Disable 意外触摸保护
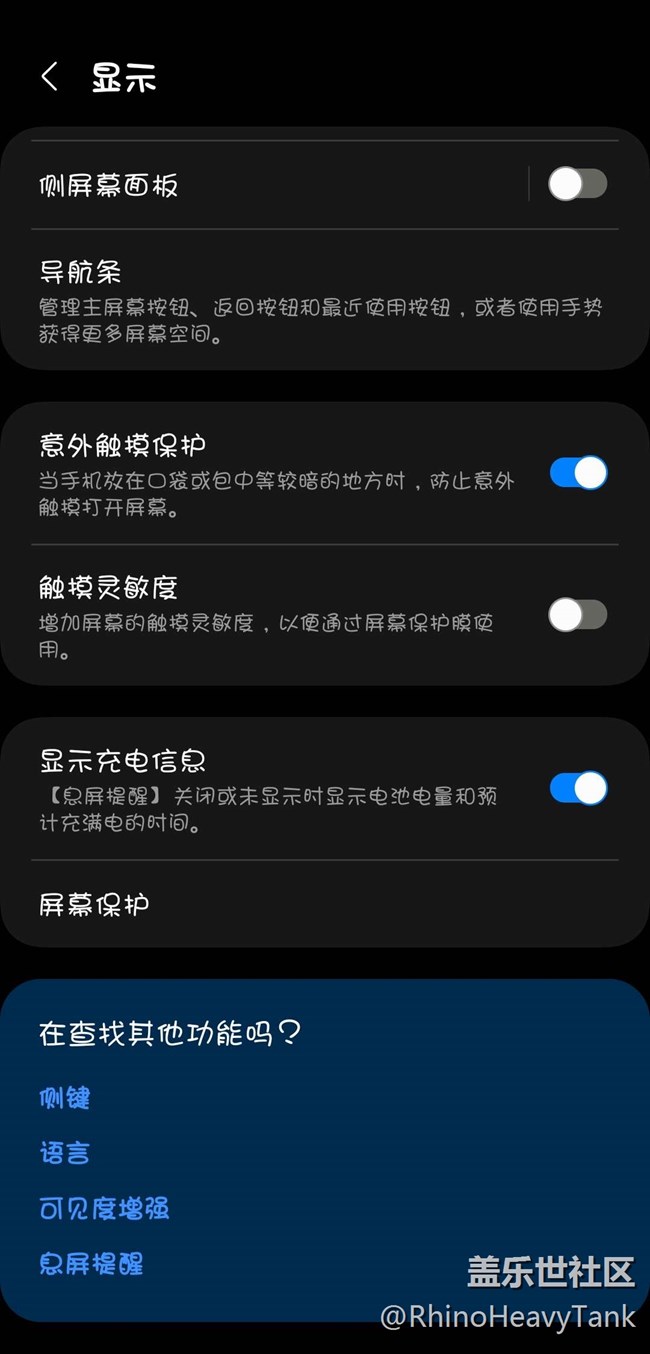 click(577, 472)
